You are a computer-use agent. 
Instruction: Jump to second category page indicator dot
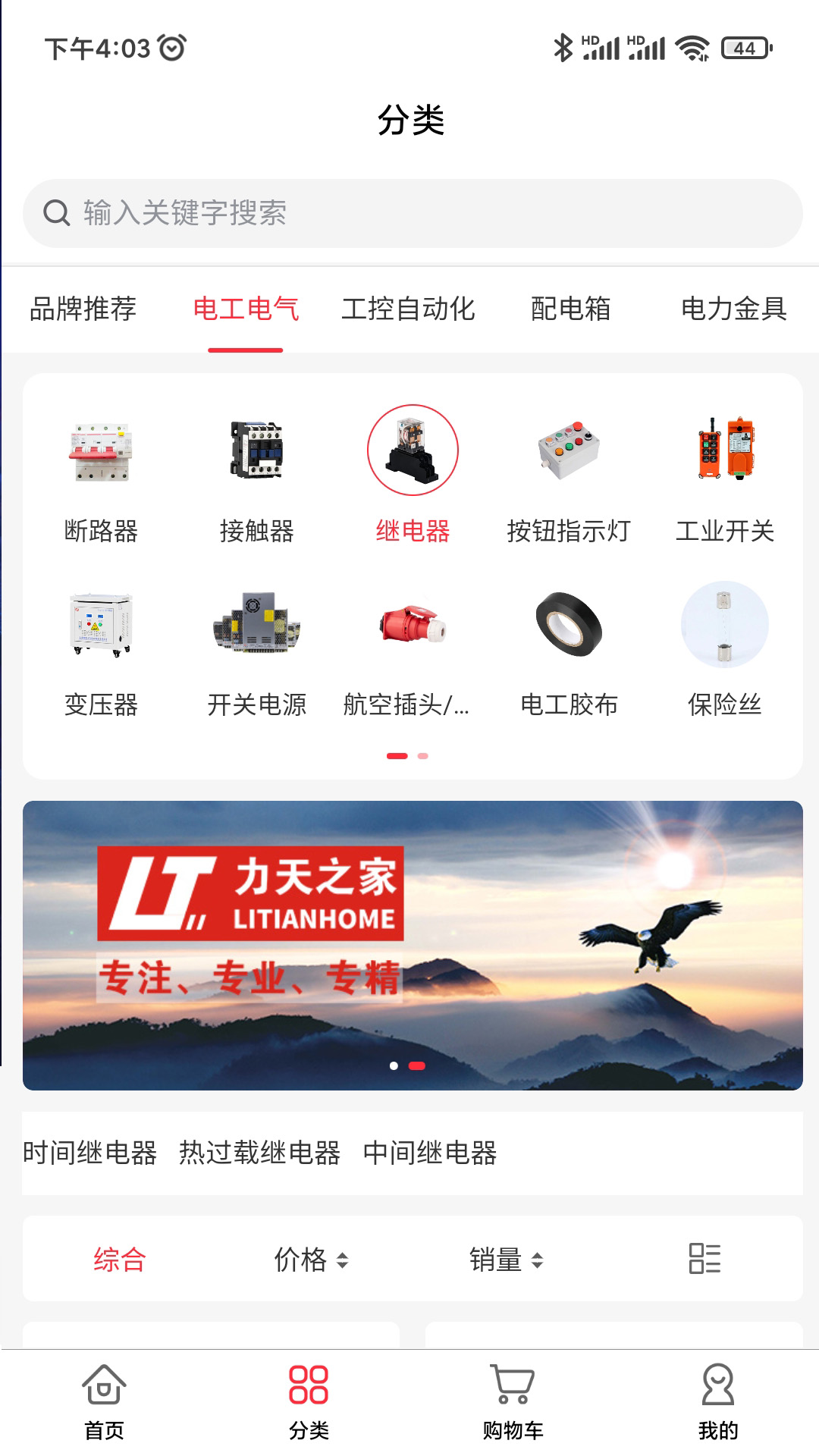point(421,756)
